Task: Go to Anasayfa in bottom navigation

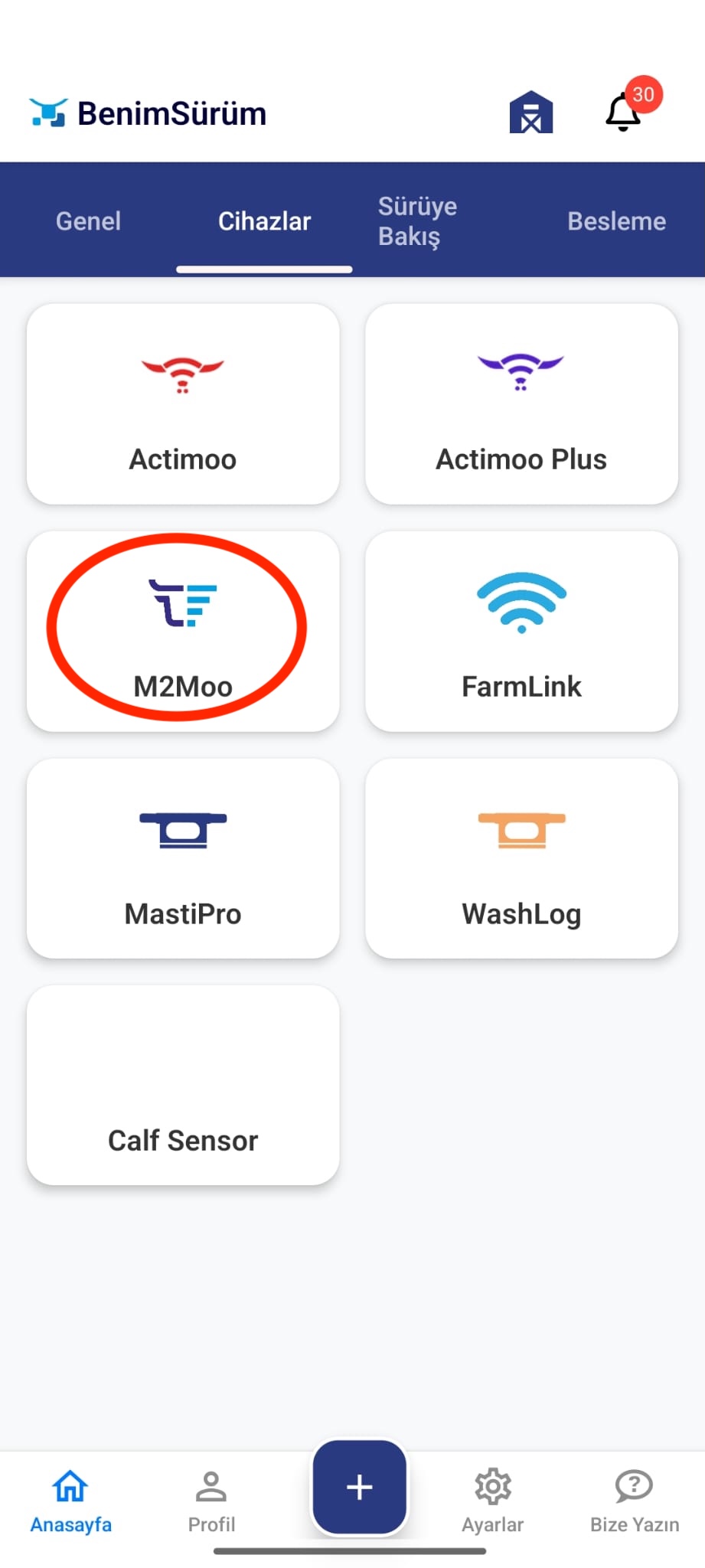Action: point(70,1501)
